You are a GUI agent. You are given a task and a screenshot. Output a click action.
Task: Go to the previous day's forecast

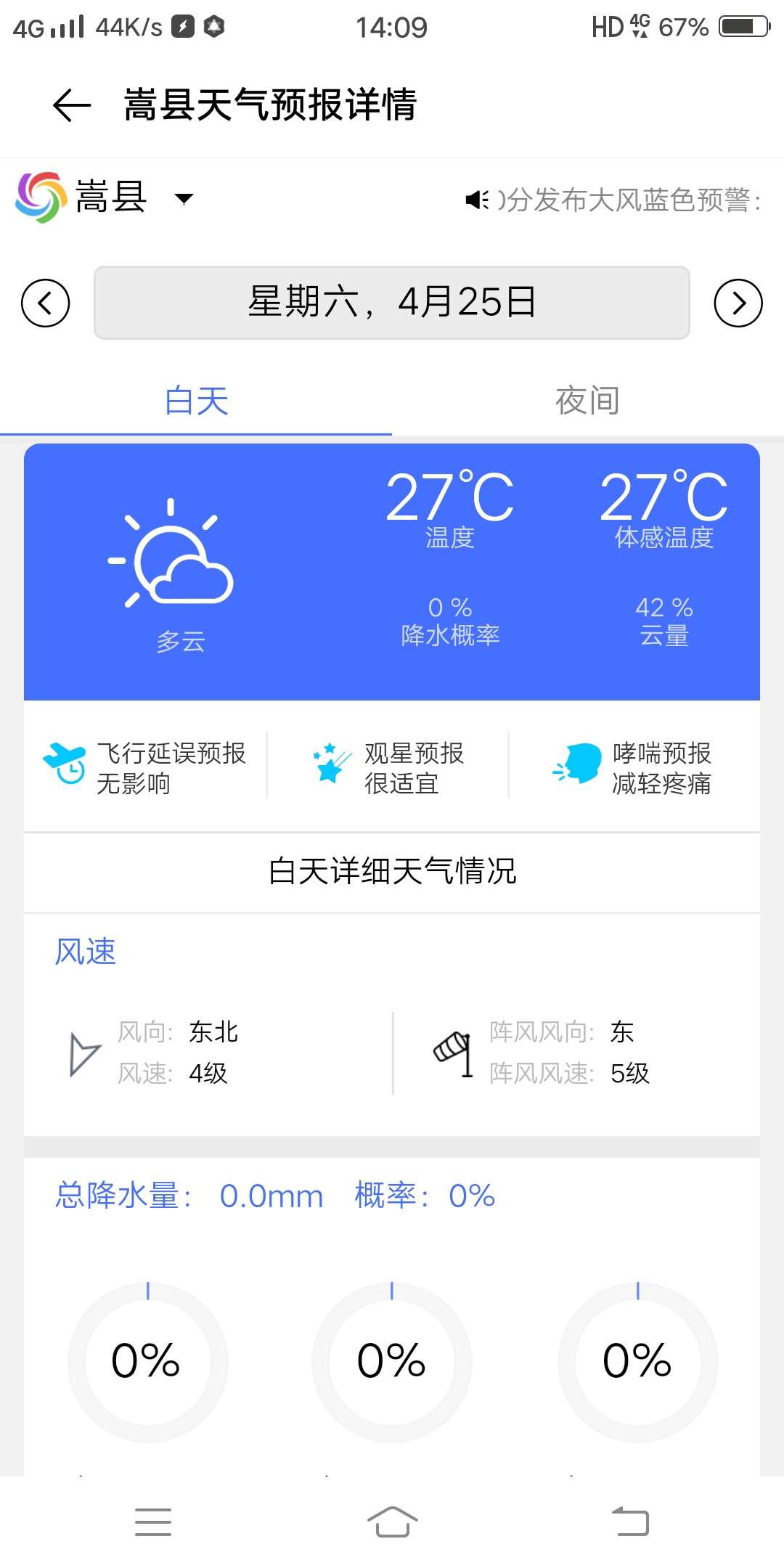click(45, 303)
